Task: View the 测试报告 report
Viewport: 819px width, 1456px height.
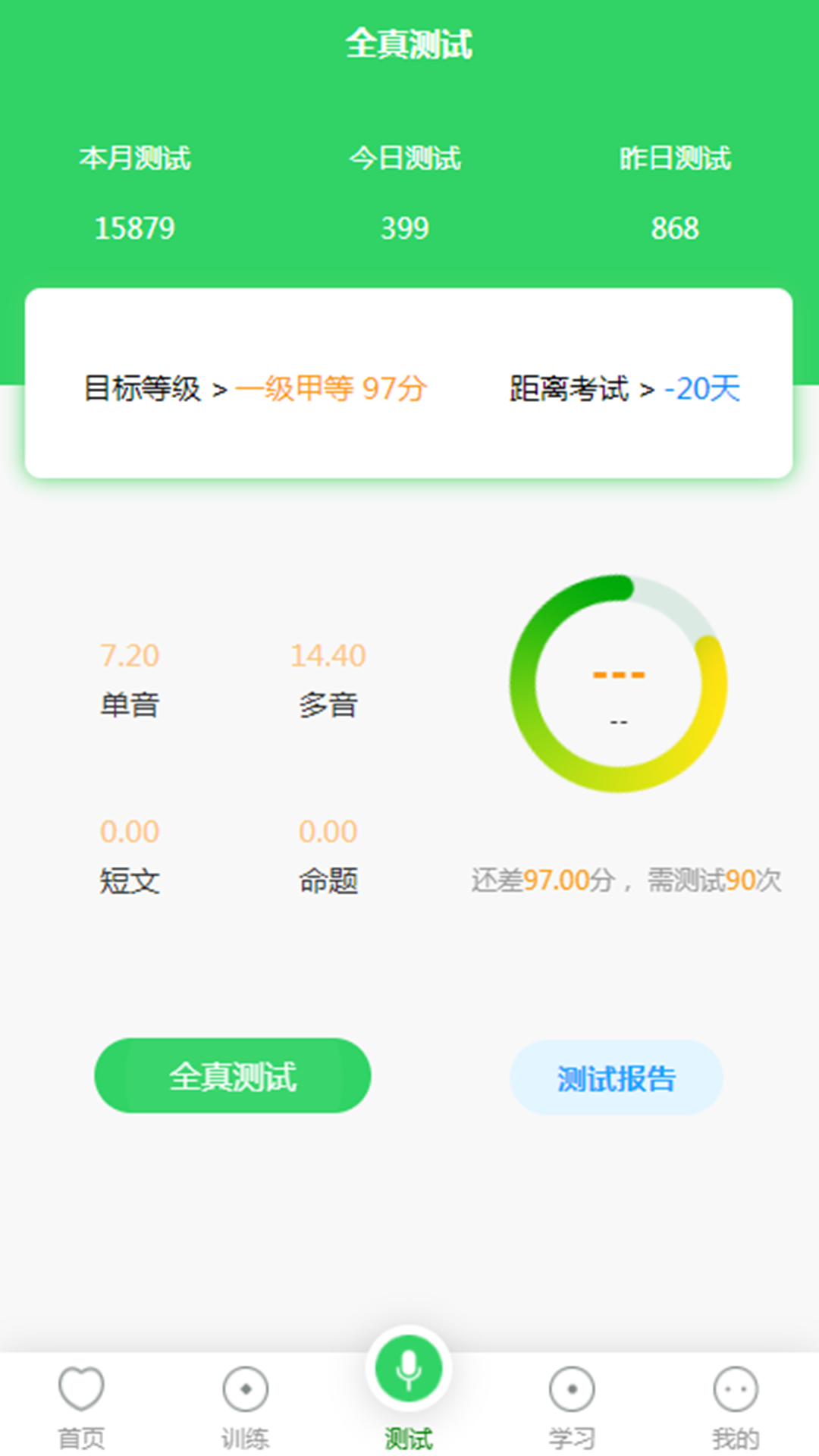Action: [617, 1077]
